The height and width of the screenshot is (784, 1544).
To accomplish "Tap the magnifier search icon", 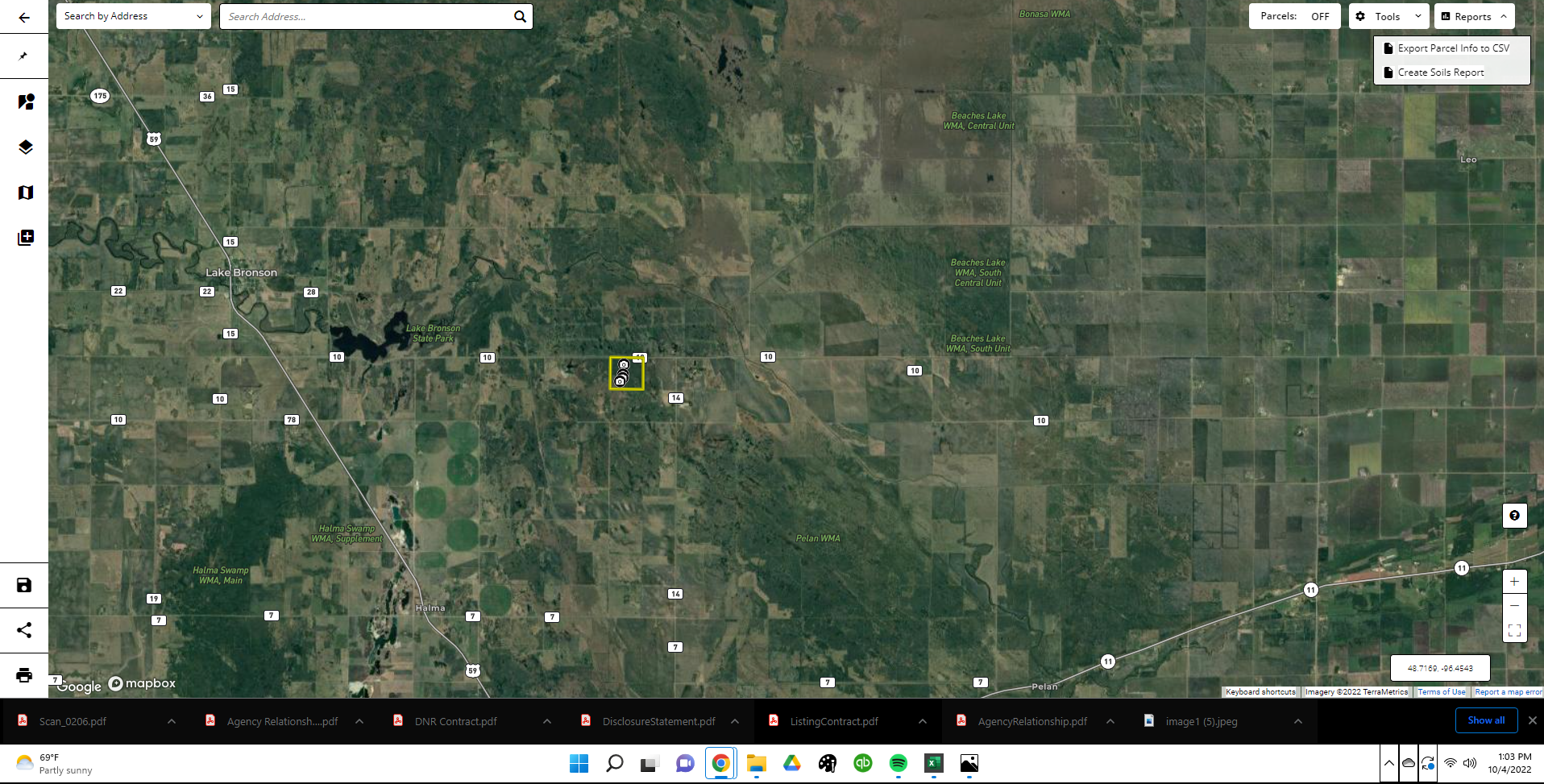I will tap(520, 16).
